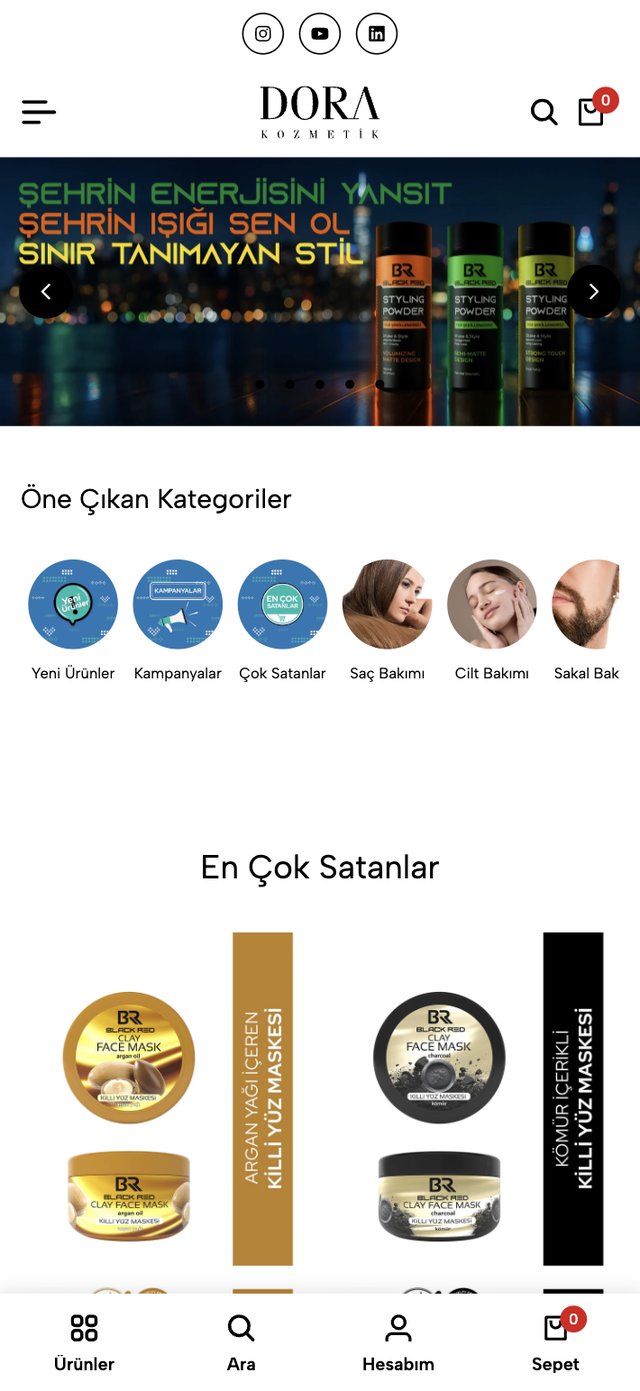
Task: Open the Saç Bakımı category
Action: [387, 621]
